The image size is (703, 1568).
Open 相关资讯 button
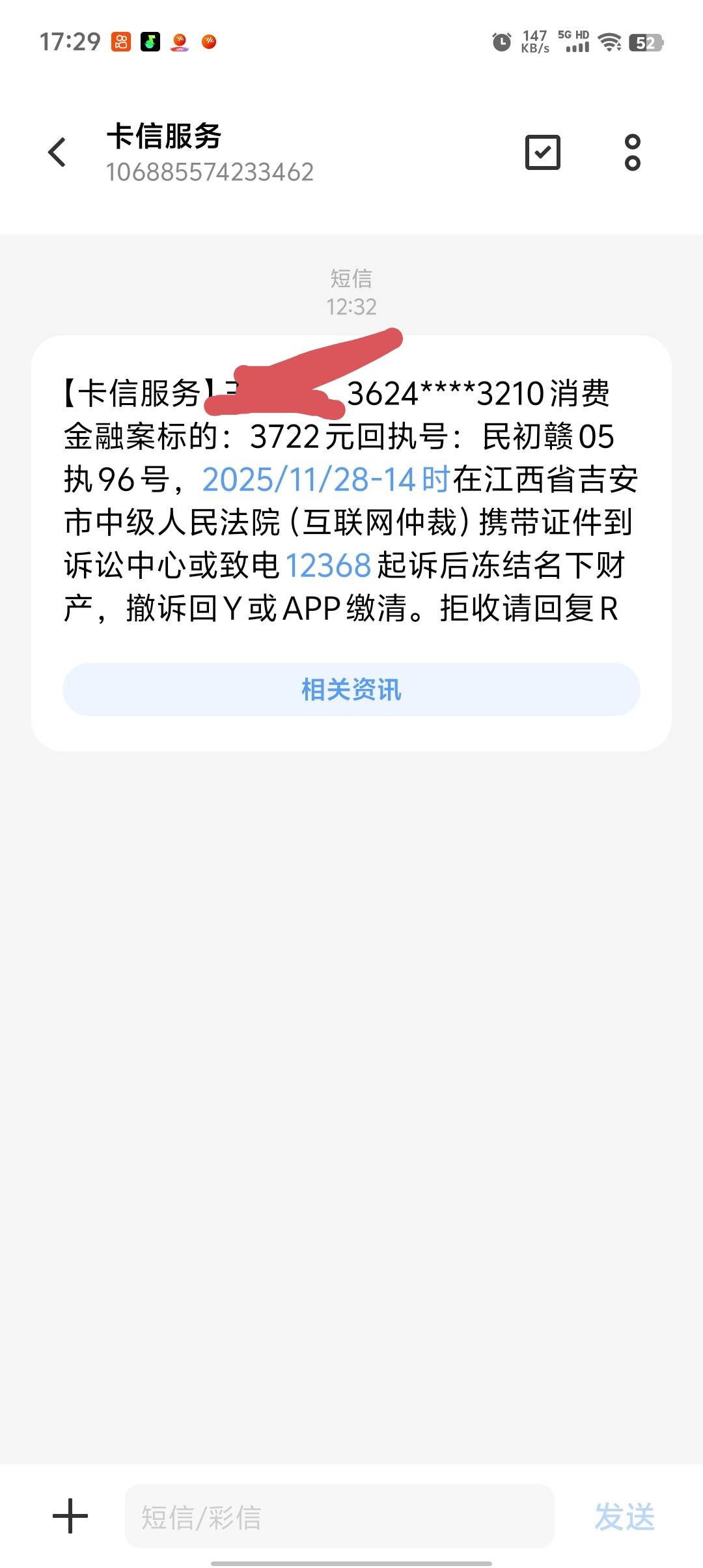tap(351, 690)
